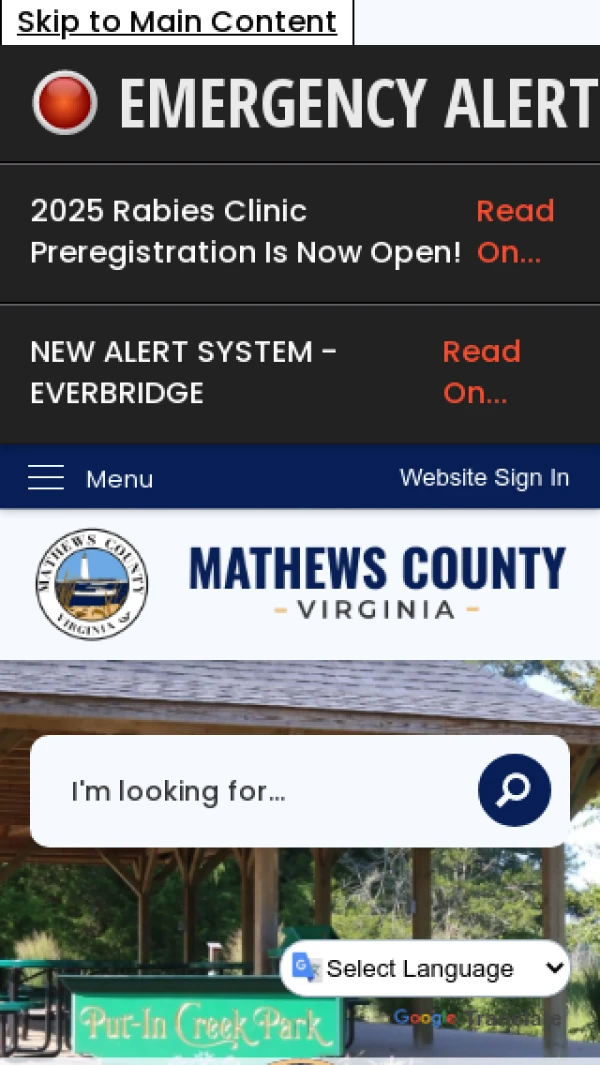Read on about 2025 Rabies Clinic Preregistration
This screenshot has width=600, height=1065.
(514, 232)
